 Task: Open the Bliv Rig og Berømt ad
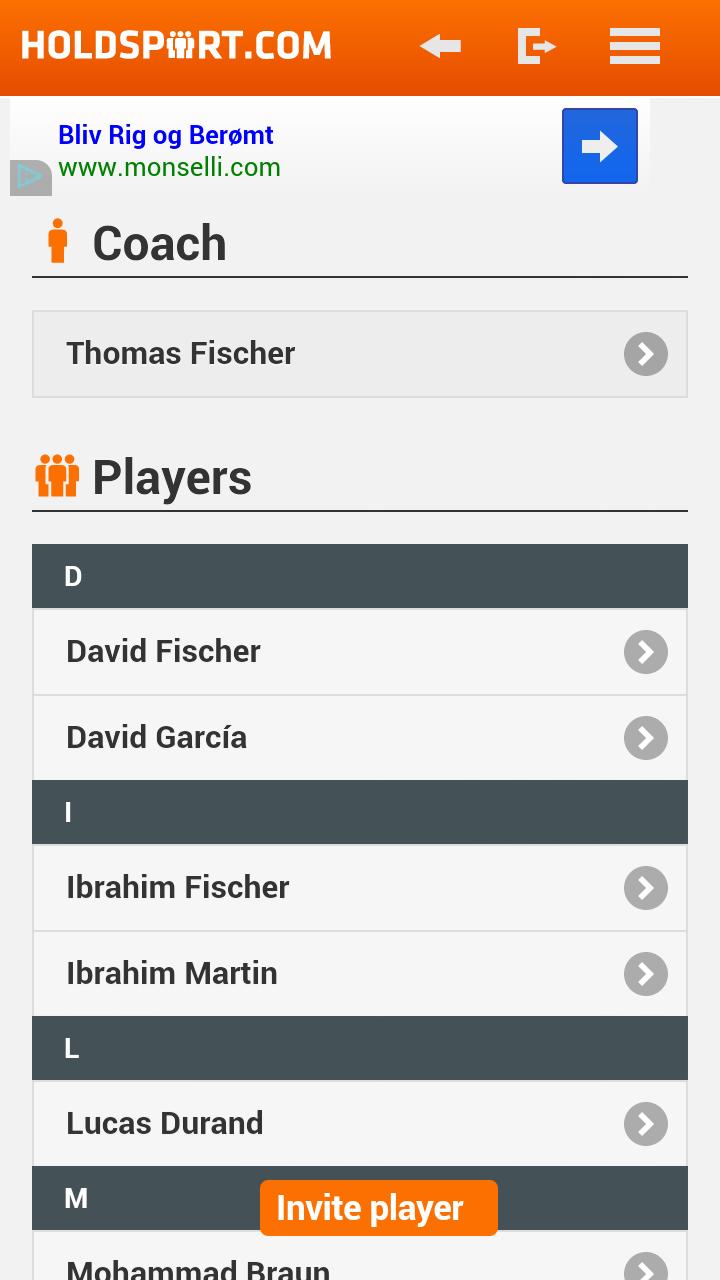[x=166, y=135]
